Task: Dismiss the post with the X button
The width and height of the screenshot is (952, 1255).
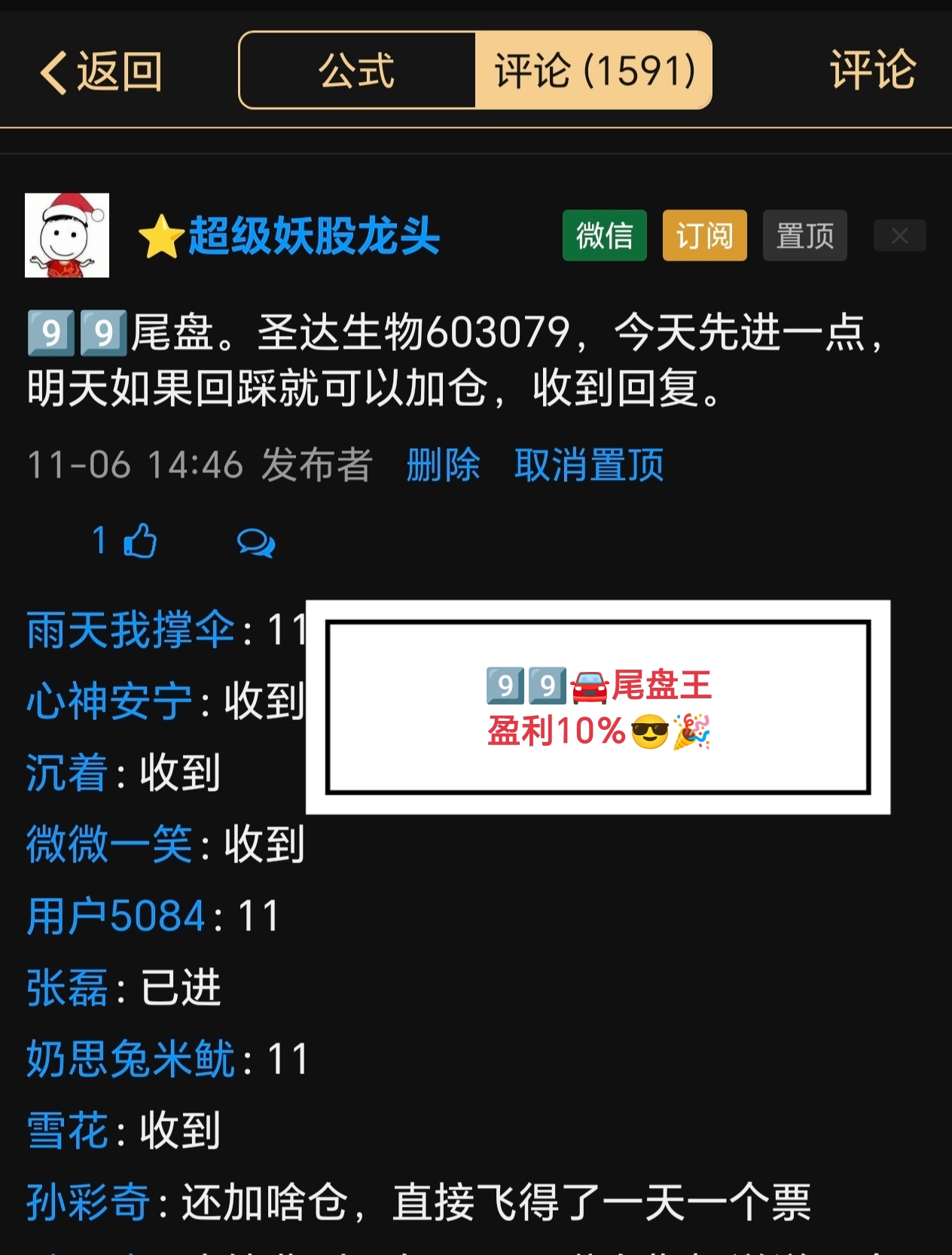Action: [899, 236]
